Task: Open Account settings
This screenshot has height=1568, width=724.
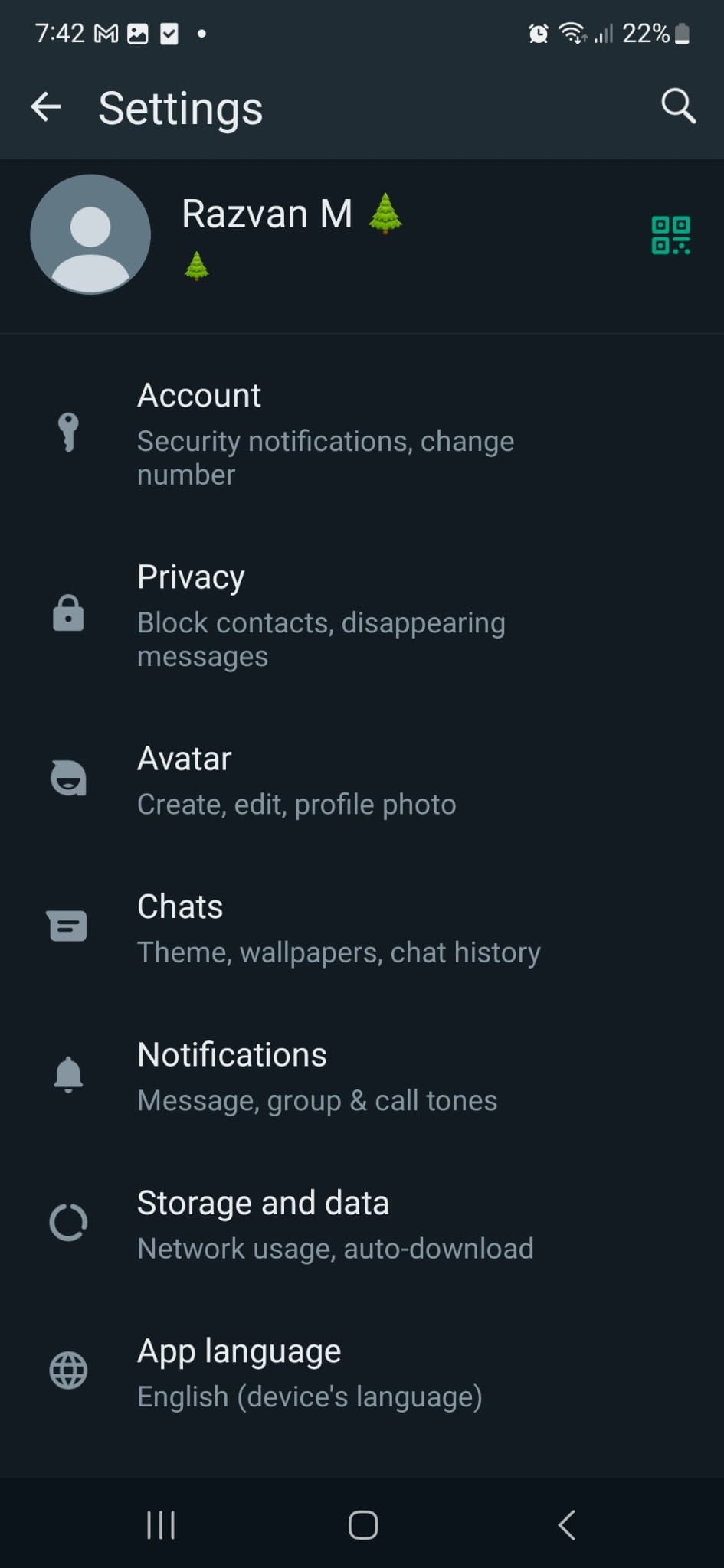Action: (x=326, y=433)
